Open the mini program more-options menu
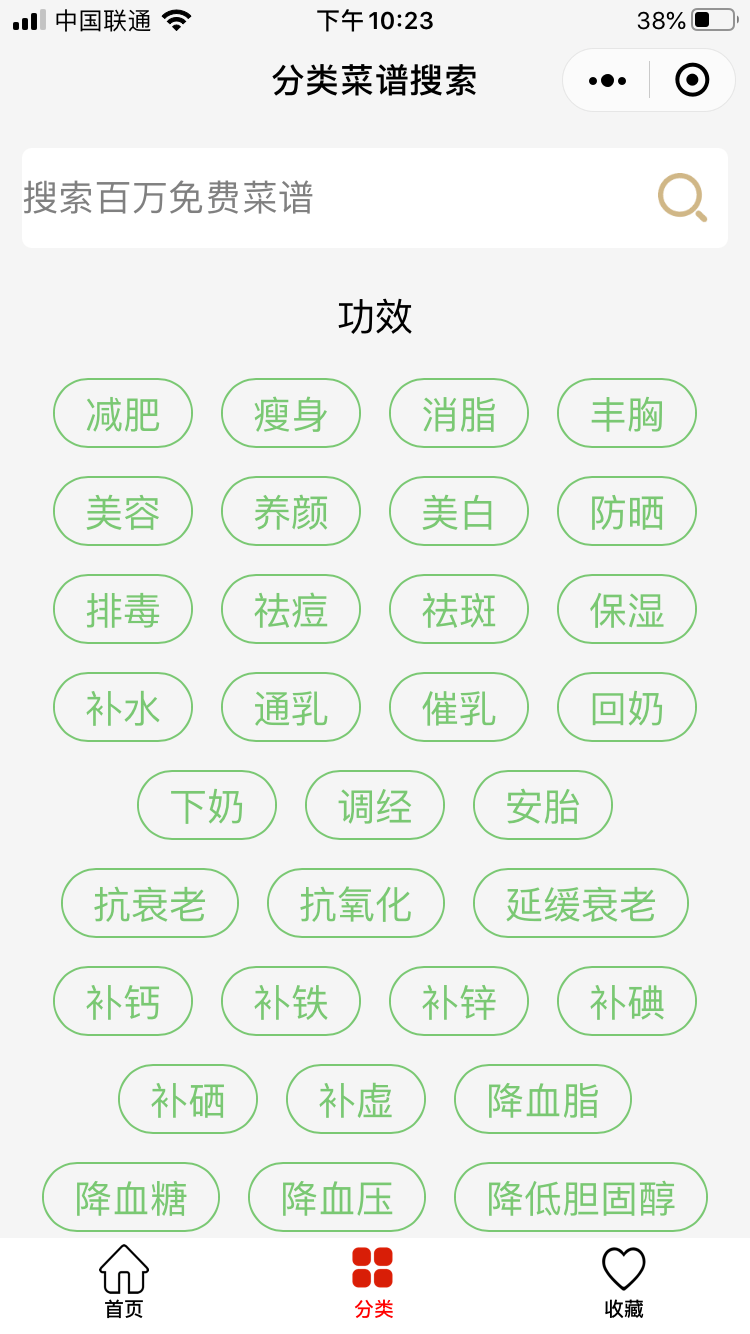 (608, 80)
